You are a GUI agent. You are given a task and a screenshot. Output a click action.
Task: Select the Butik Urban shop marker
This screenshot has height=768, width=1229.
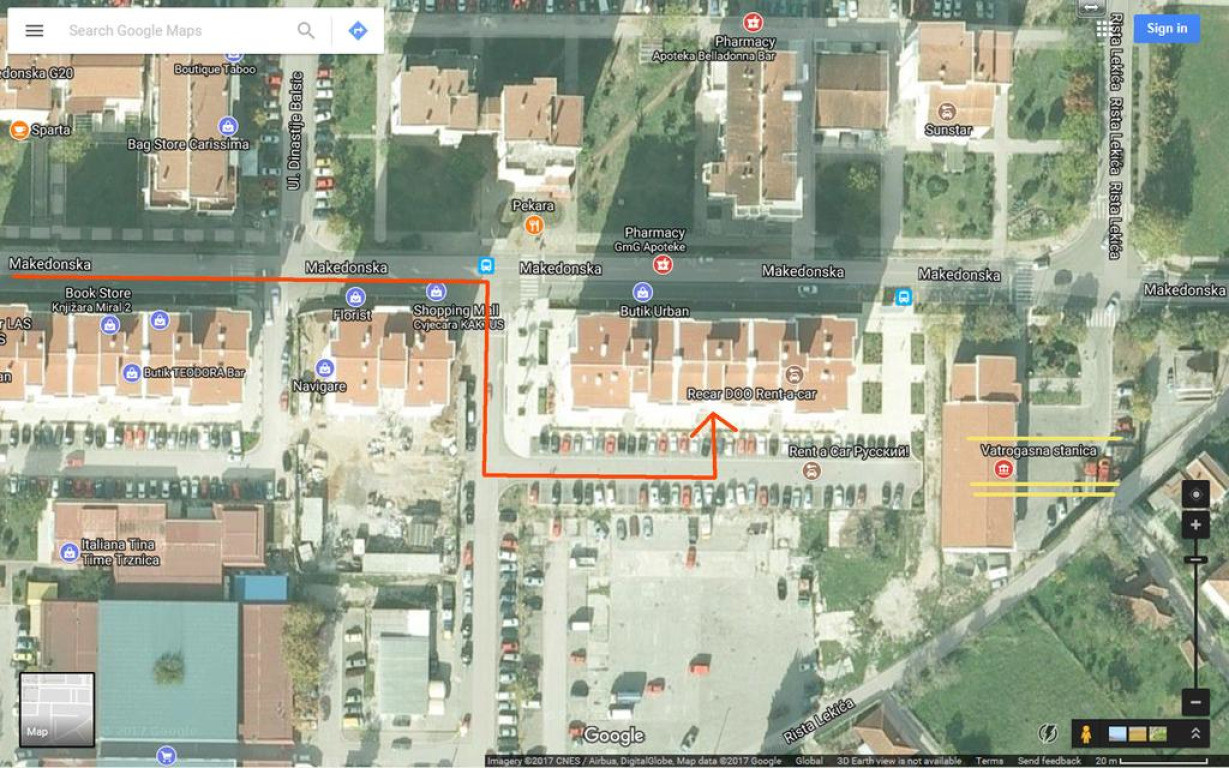pos(643,292)
